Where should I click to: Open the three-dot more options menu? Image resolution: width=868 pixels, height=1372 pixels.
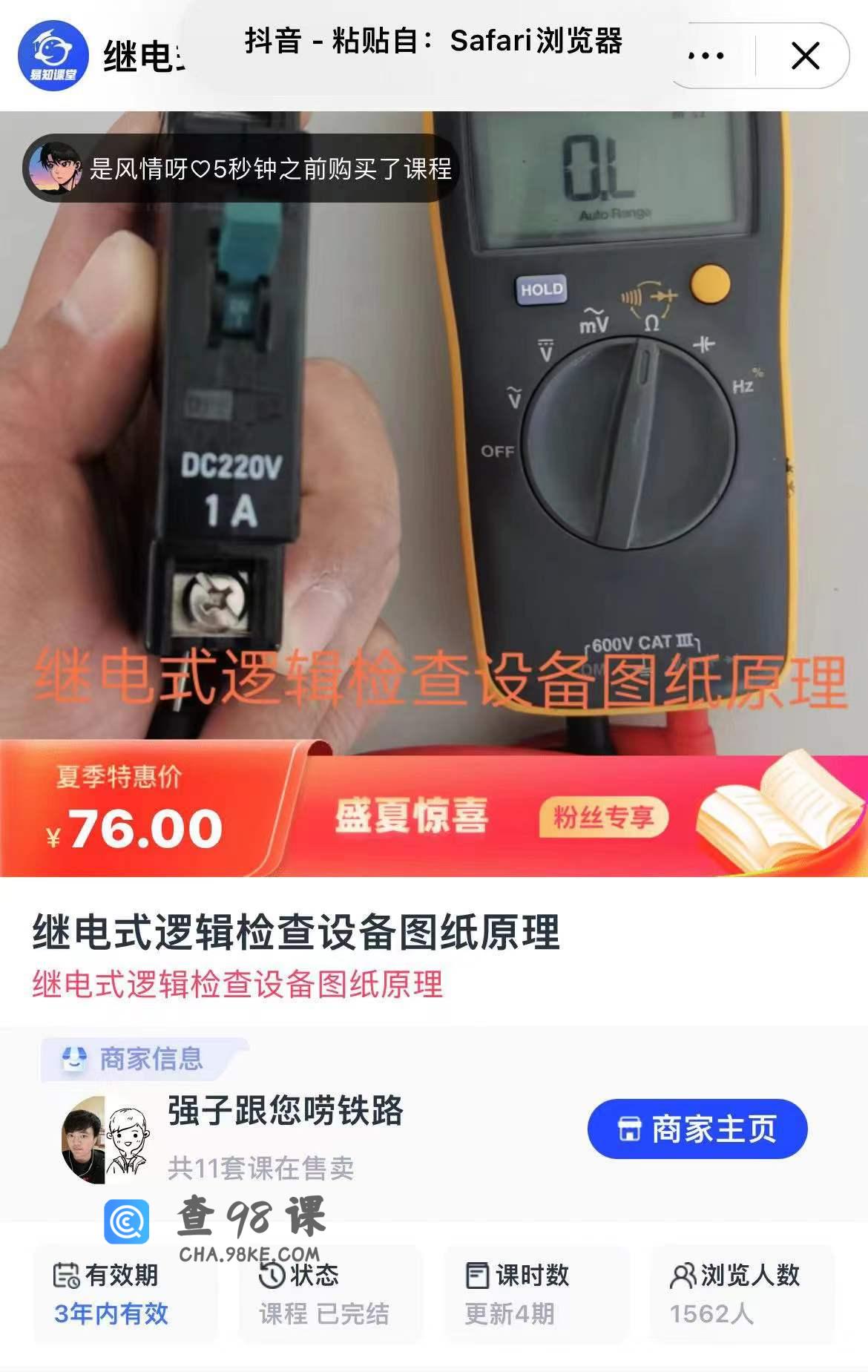pos(706,56)
